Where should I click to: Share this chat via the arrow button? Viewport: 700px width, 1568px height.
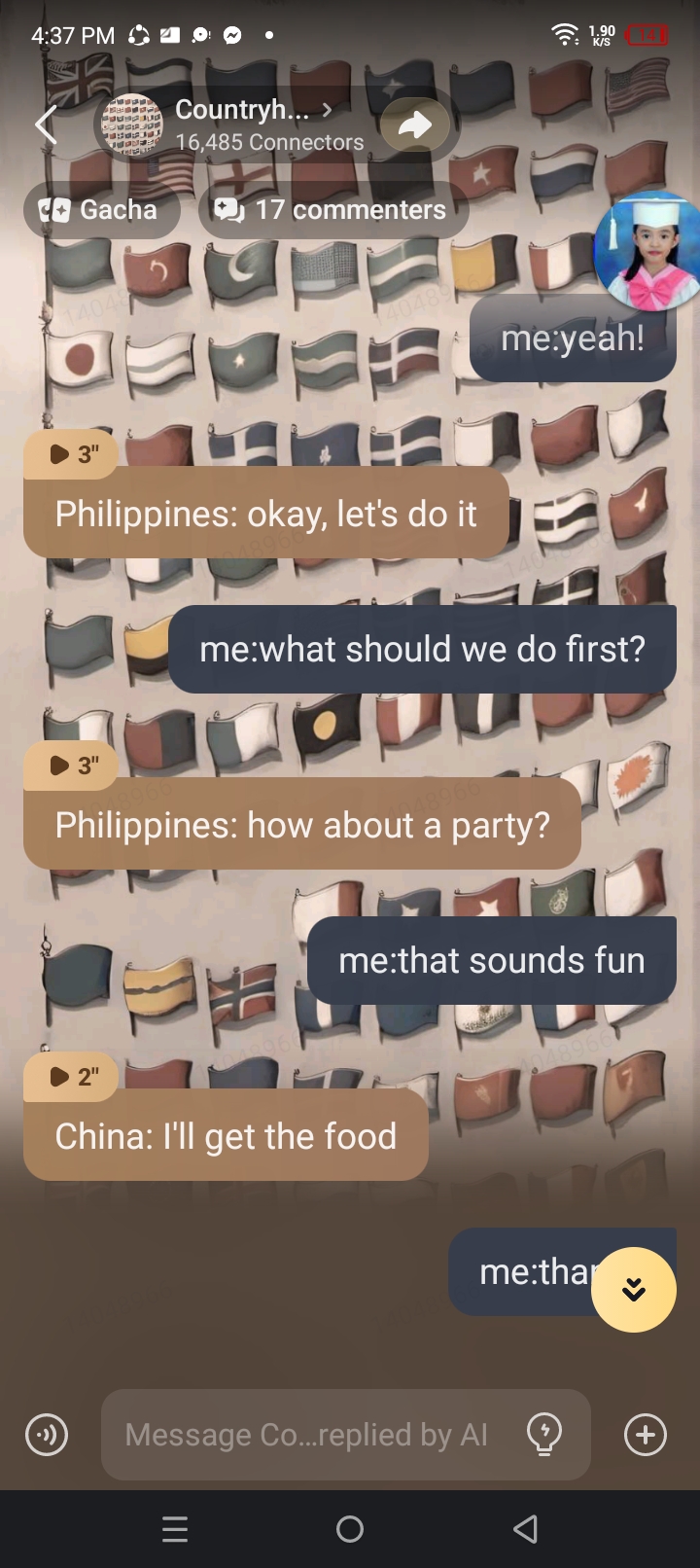[415, 125]
